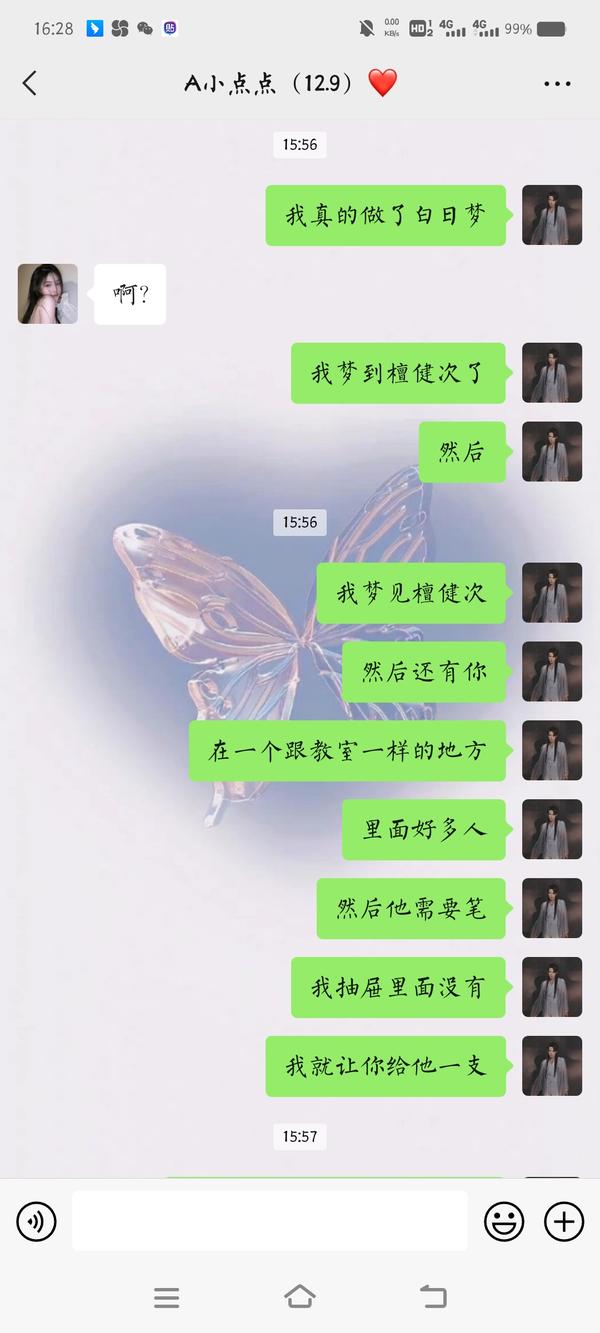Open the contact's avatar beside 啊?
Viewport: 600px width, 1333px height.
coord(48,294)
